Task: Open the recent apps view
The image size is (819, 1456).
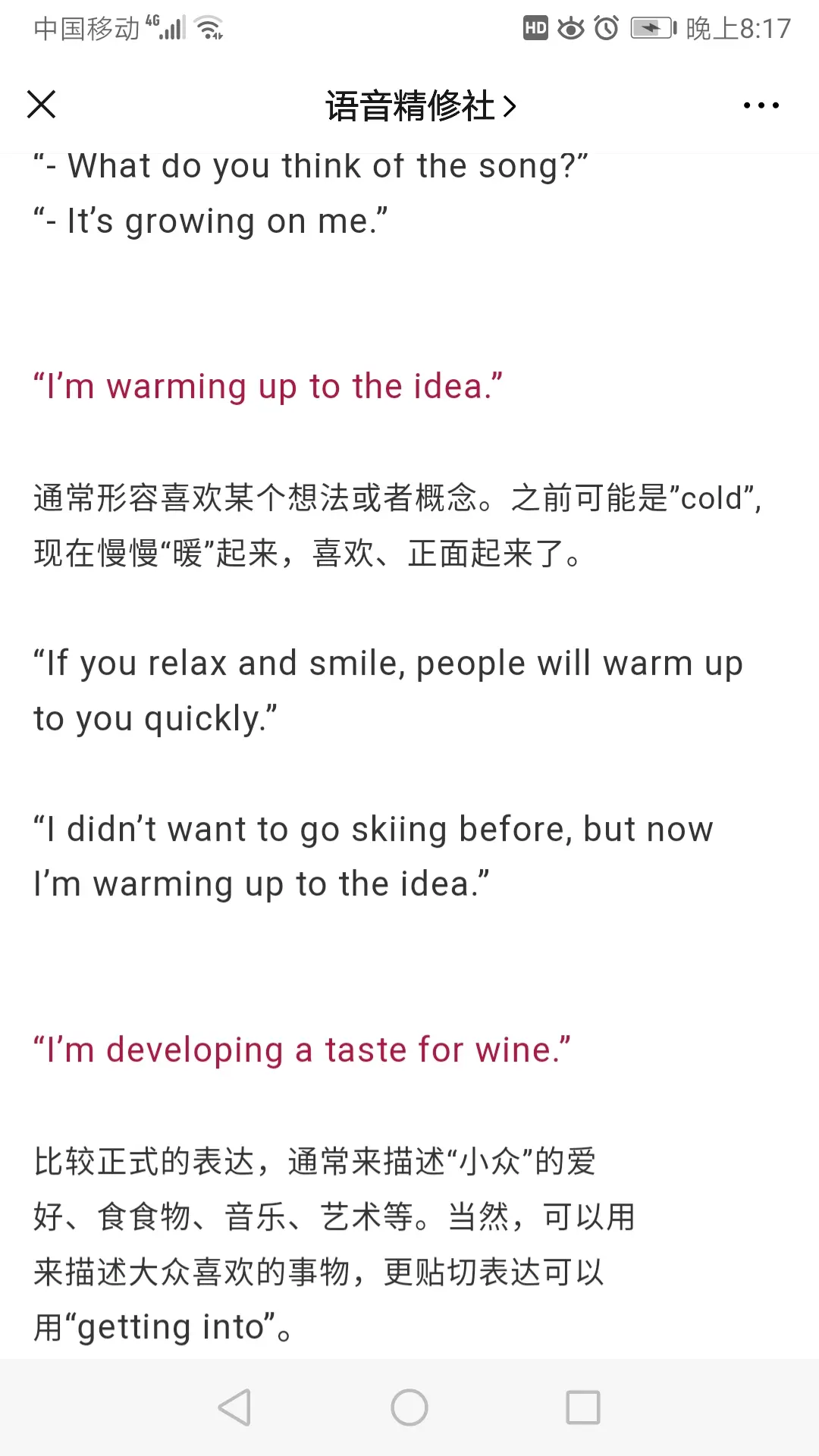Action: point(583,1407)
